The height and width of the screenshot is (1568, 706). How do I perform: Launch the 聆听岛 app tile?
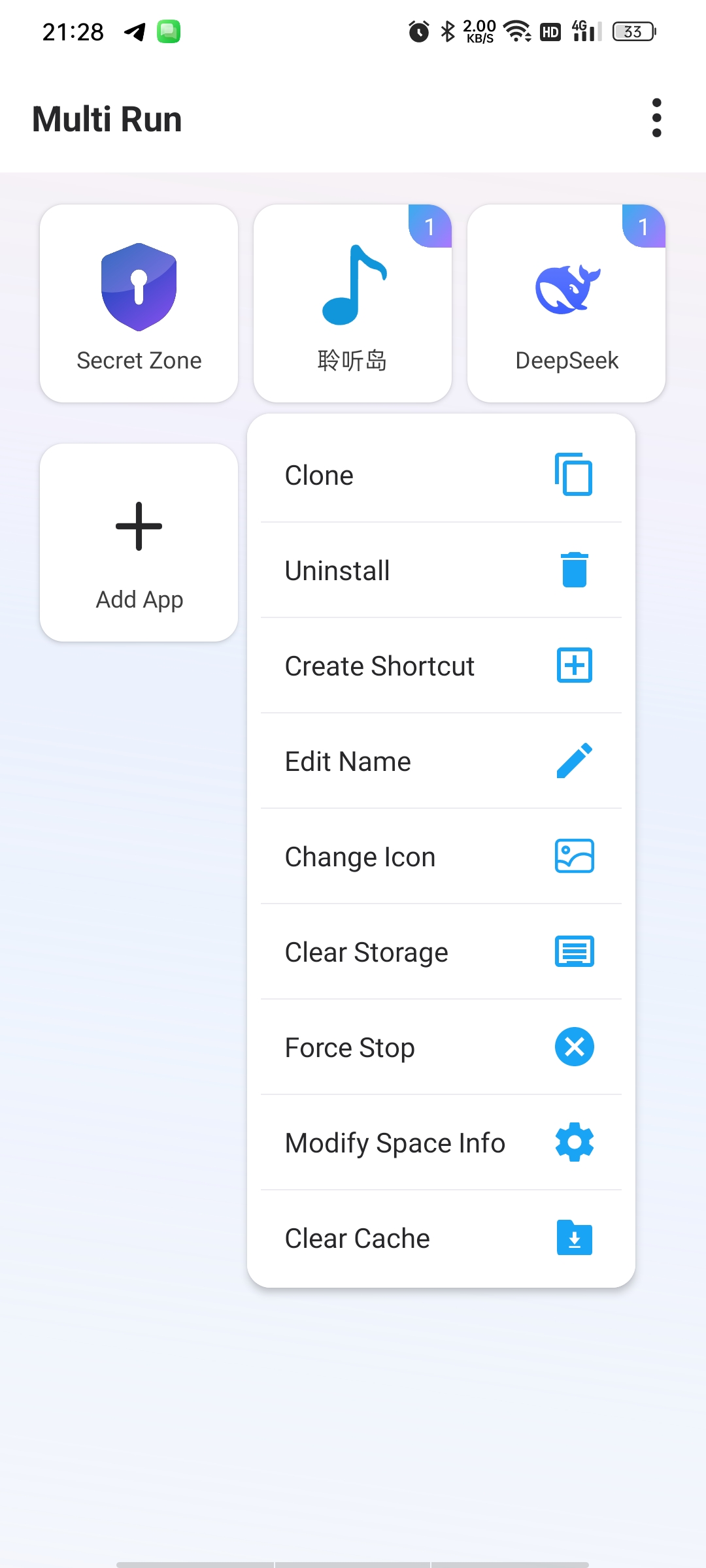pos(352,303)
